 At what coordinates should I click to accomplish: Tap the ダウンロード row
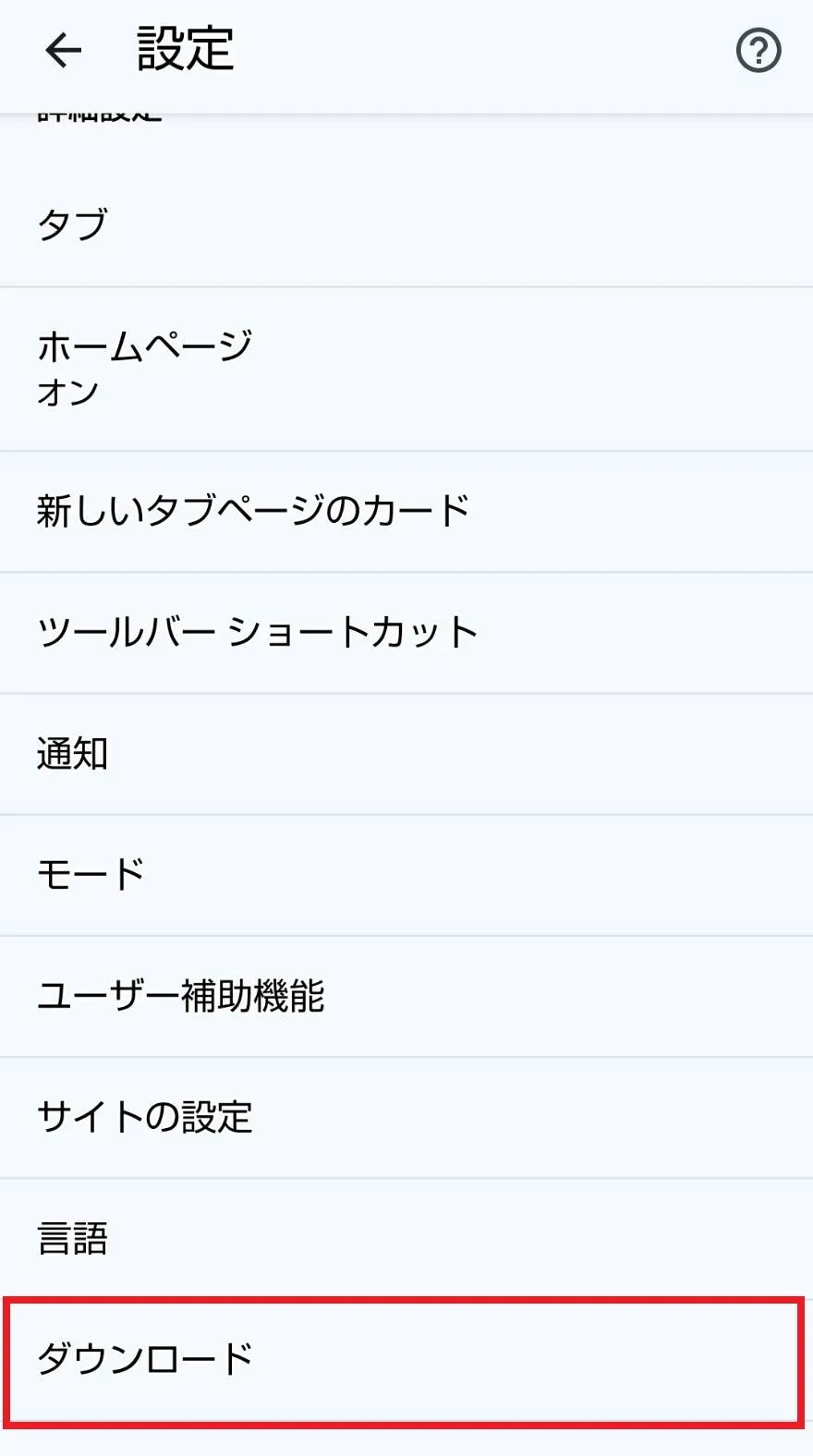406,1359
